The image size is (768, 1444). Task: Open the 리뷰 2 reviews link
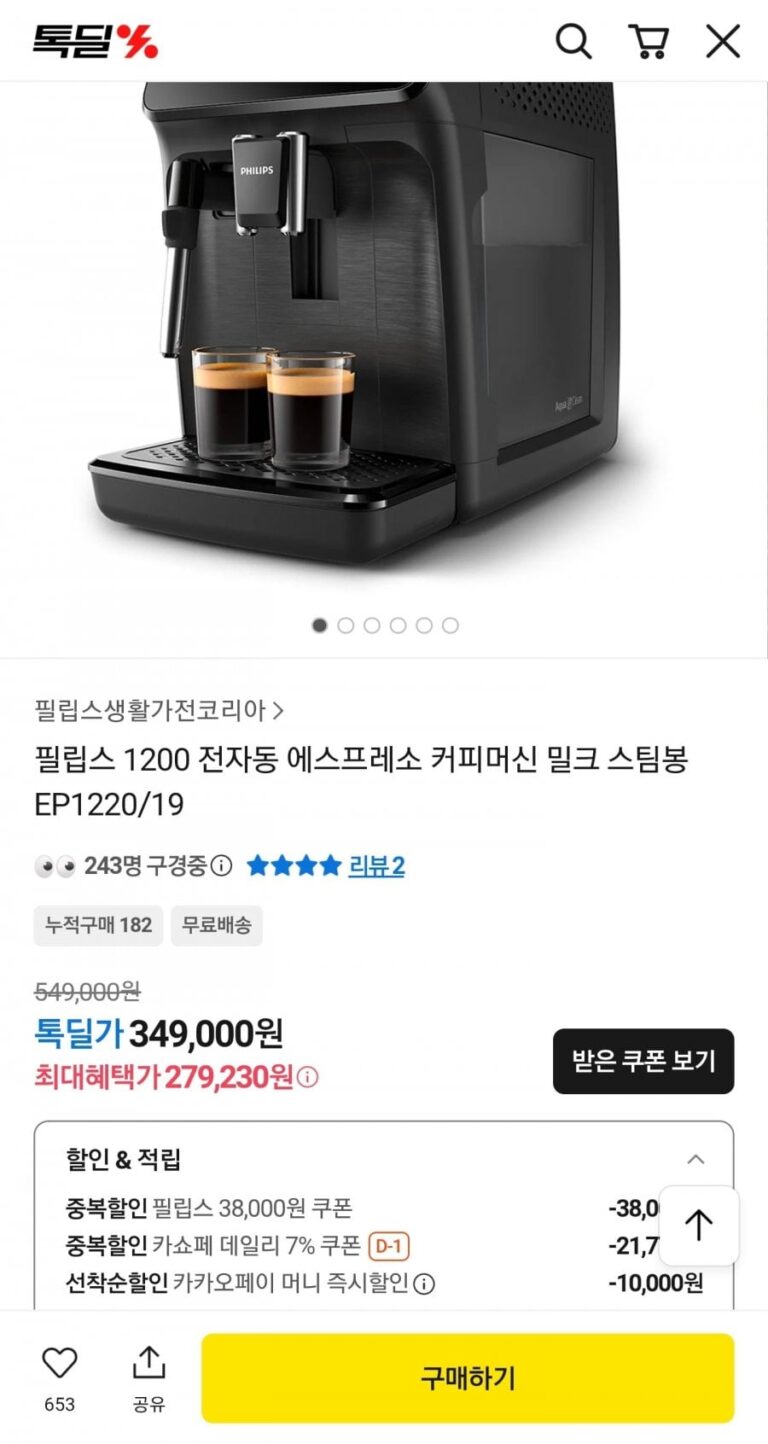pyautogui.click(x=376, y=866)
